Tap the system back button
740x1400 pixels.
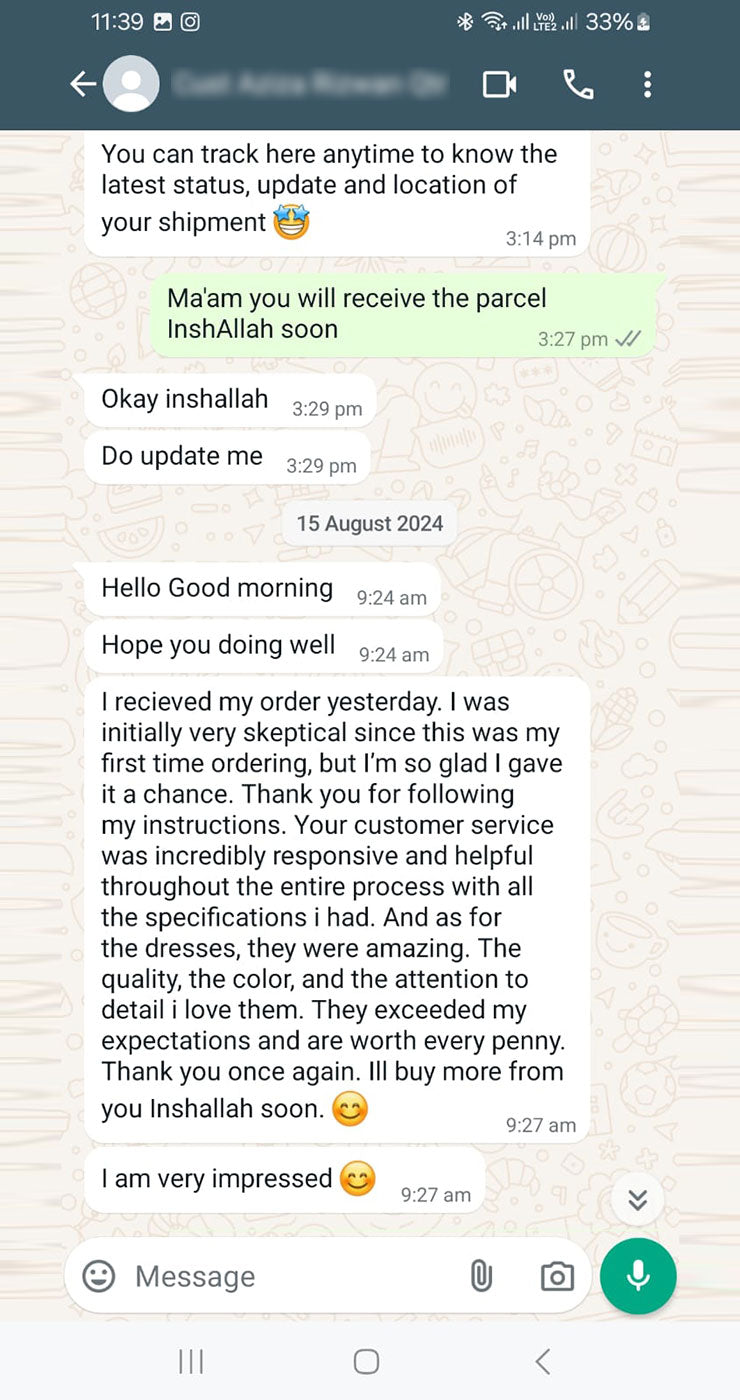point(543,1361)
